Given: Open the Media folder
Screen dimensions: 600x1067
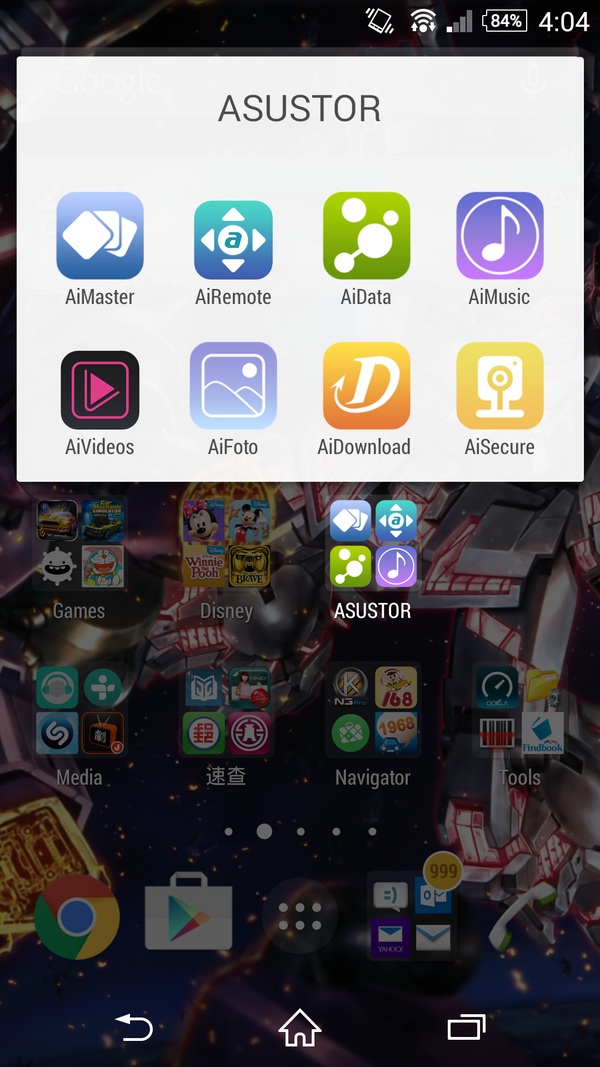Looking at the screenshot, I should (x=79, y=711).
